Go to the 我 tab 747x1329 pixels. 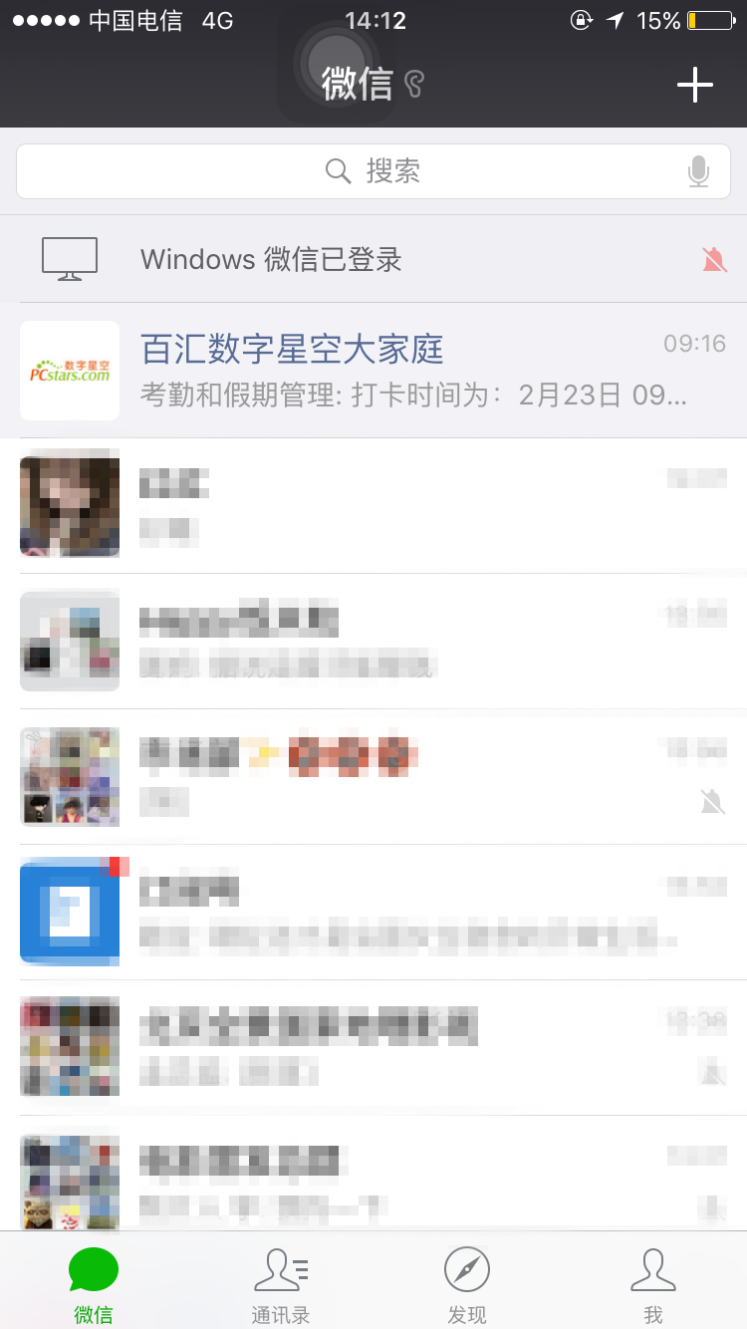click(653, 1285)
